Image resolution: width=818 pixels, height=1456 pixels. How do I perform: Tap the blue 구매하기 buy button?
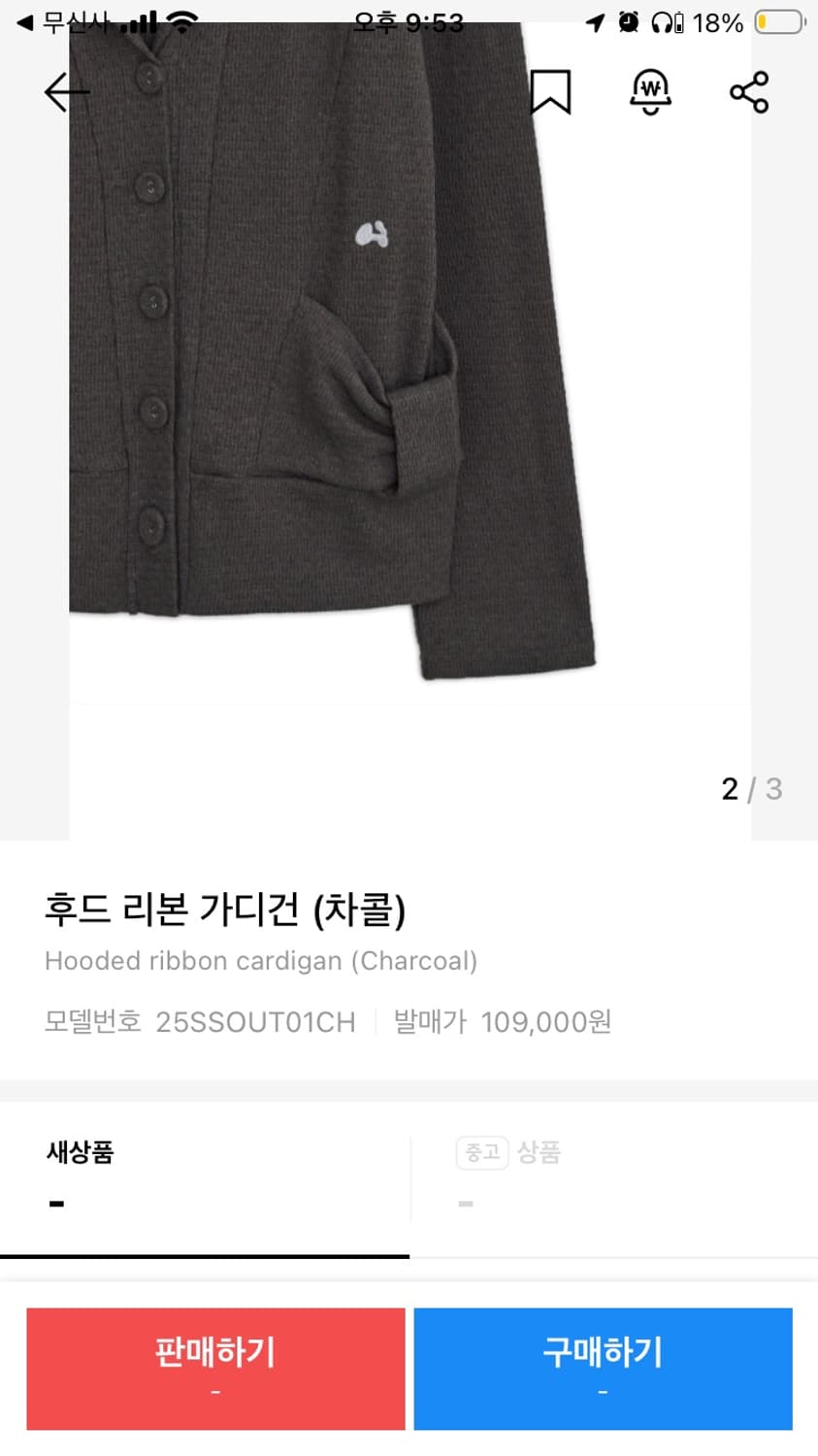603,1369
